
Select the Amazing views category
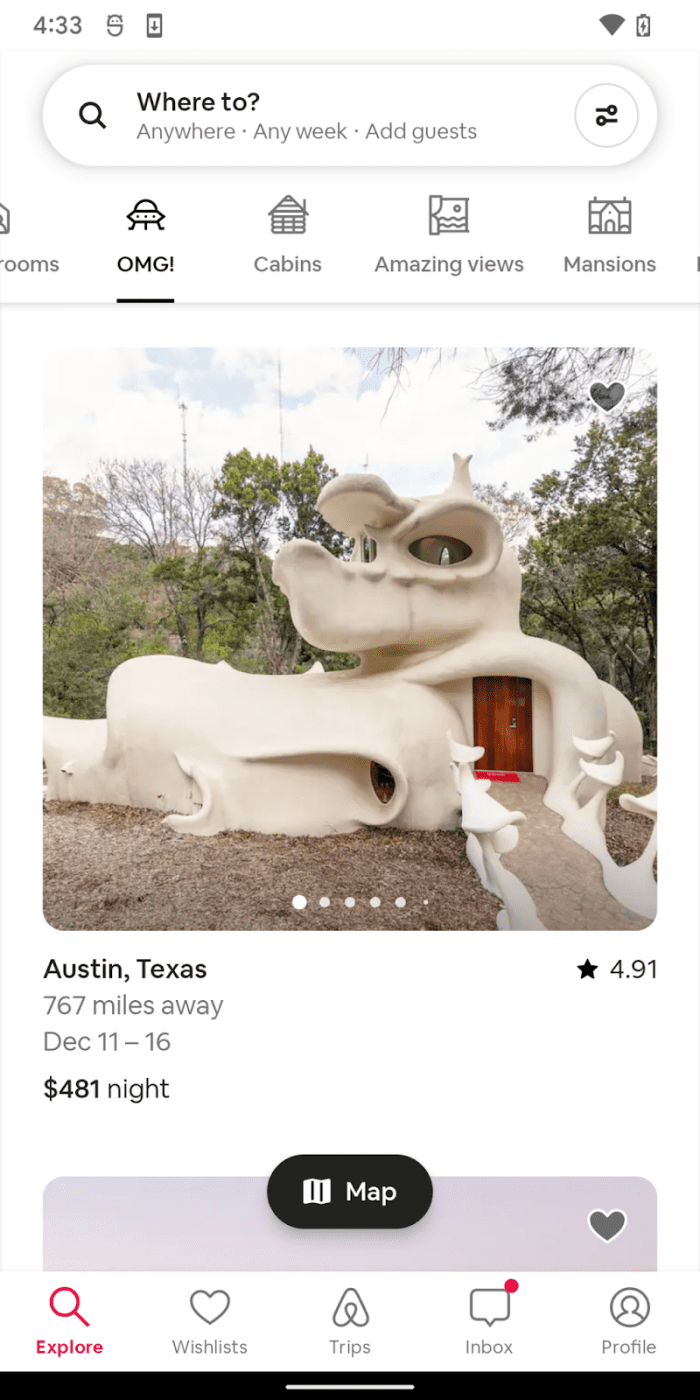click(449, 236)
